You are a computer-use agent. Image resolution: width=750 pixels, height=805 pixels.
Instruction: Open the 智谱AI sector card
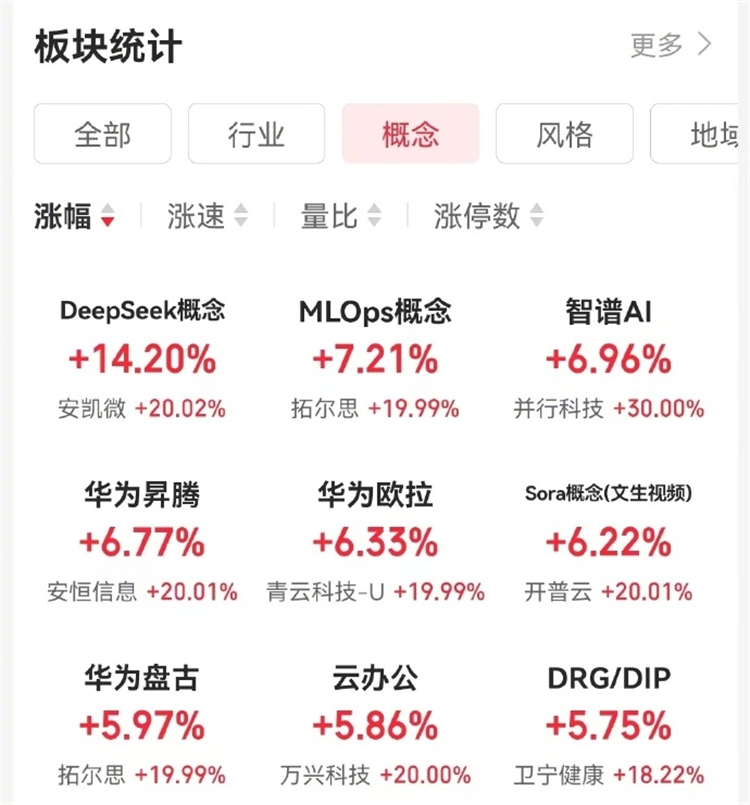pos(608,358)
